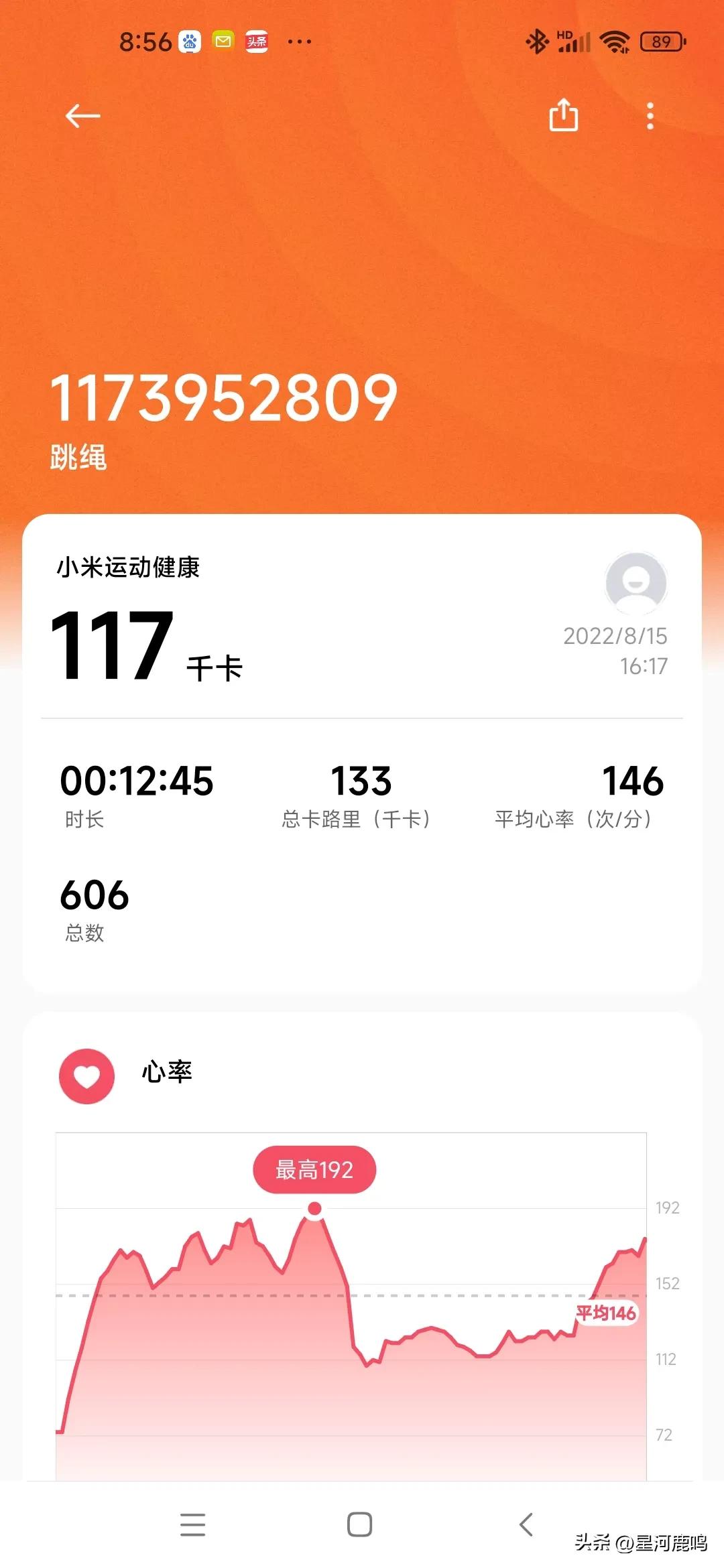Tap the heart-rate icon next to 心率
The image size is (724, 1568).
tap(88, 1076)
